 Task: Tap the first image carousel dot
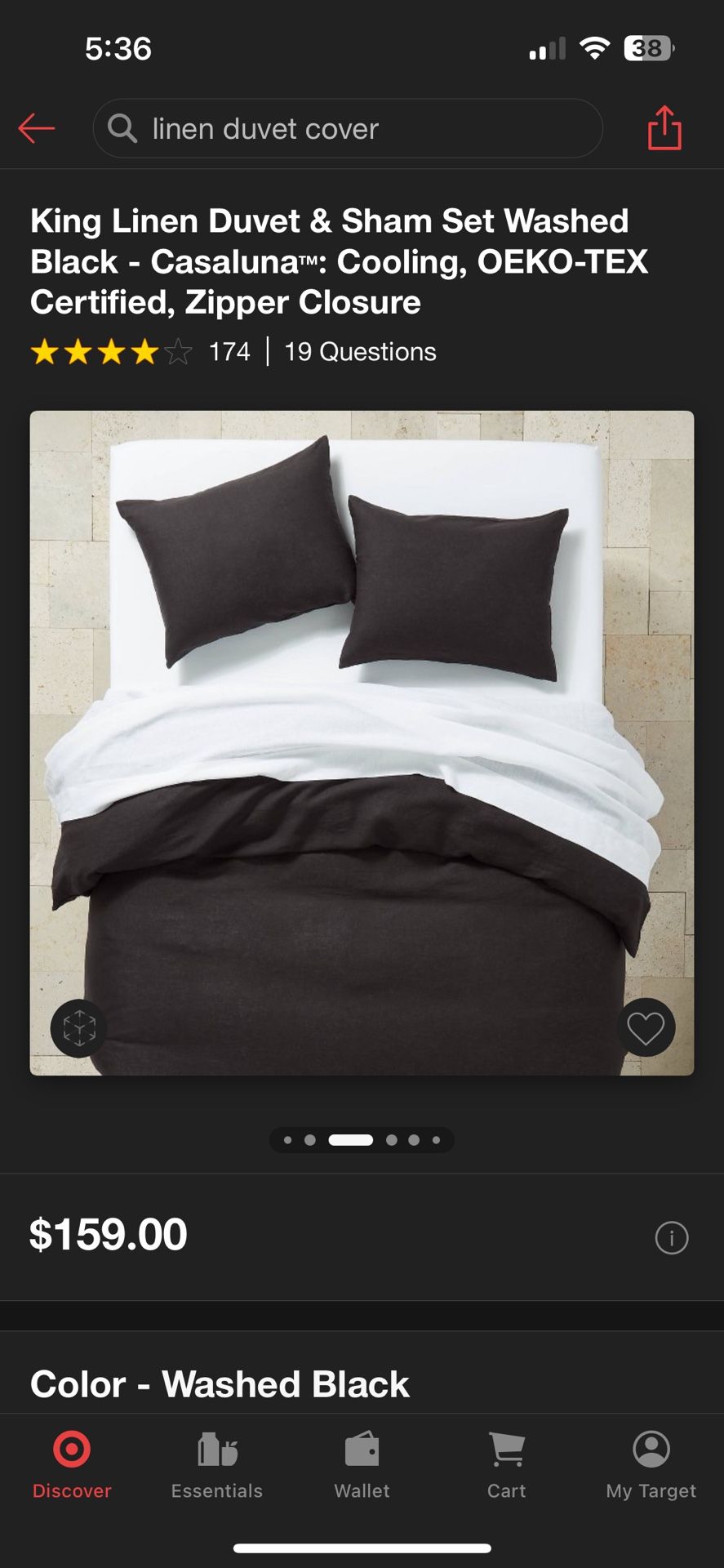click(x=289, y=1140)
